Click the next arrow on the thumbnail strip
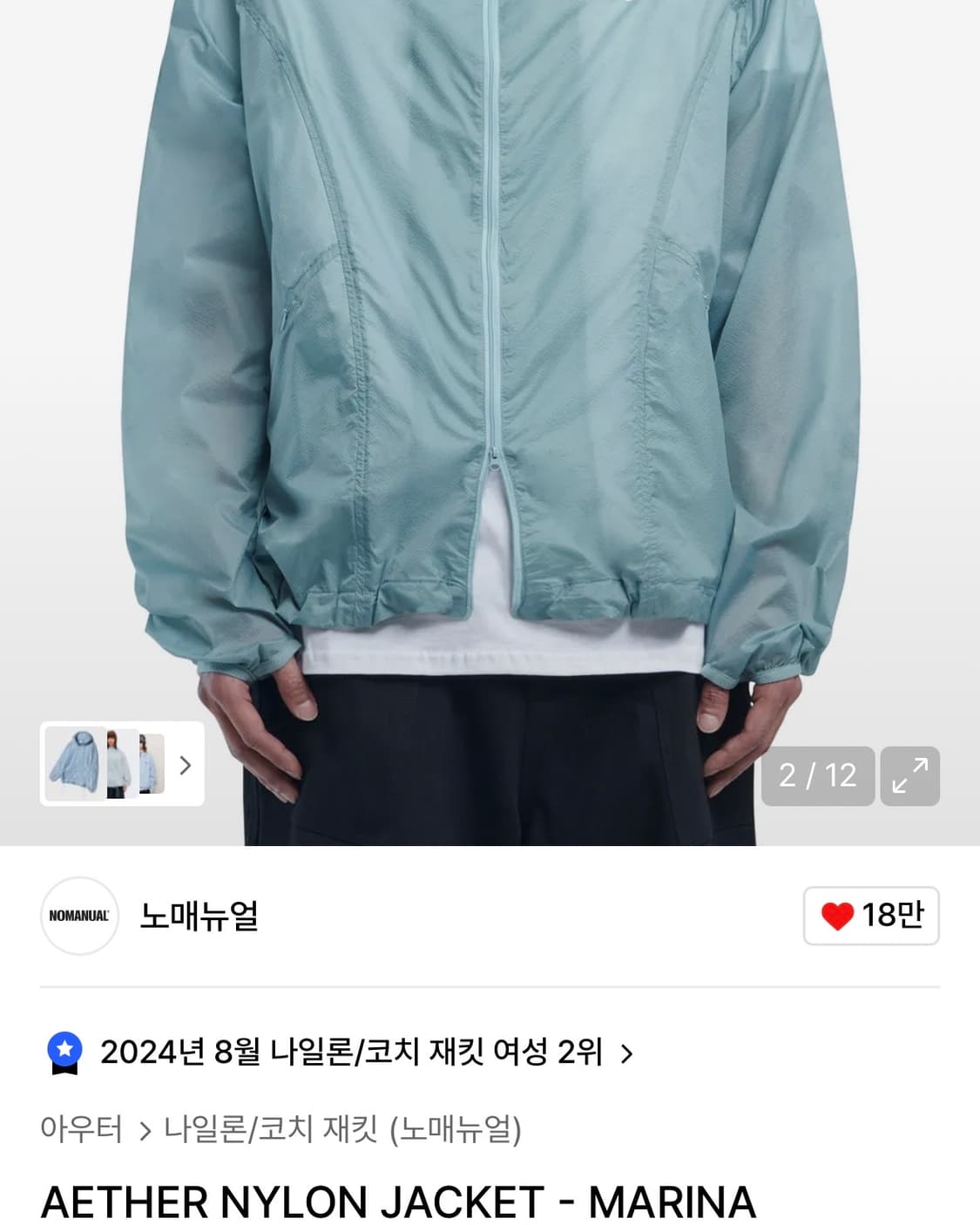 (x=186, y=766)
